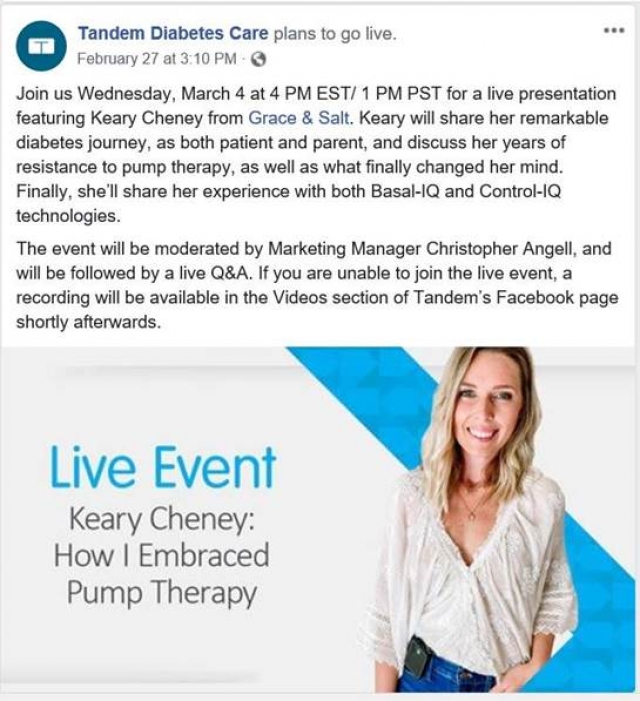The width and height of the screenshot is (640, 701).
Task: Tap the Tandem Diabetes Care profile picture
Action: point(42,45)
